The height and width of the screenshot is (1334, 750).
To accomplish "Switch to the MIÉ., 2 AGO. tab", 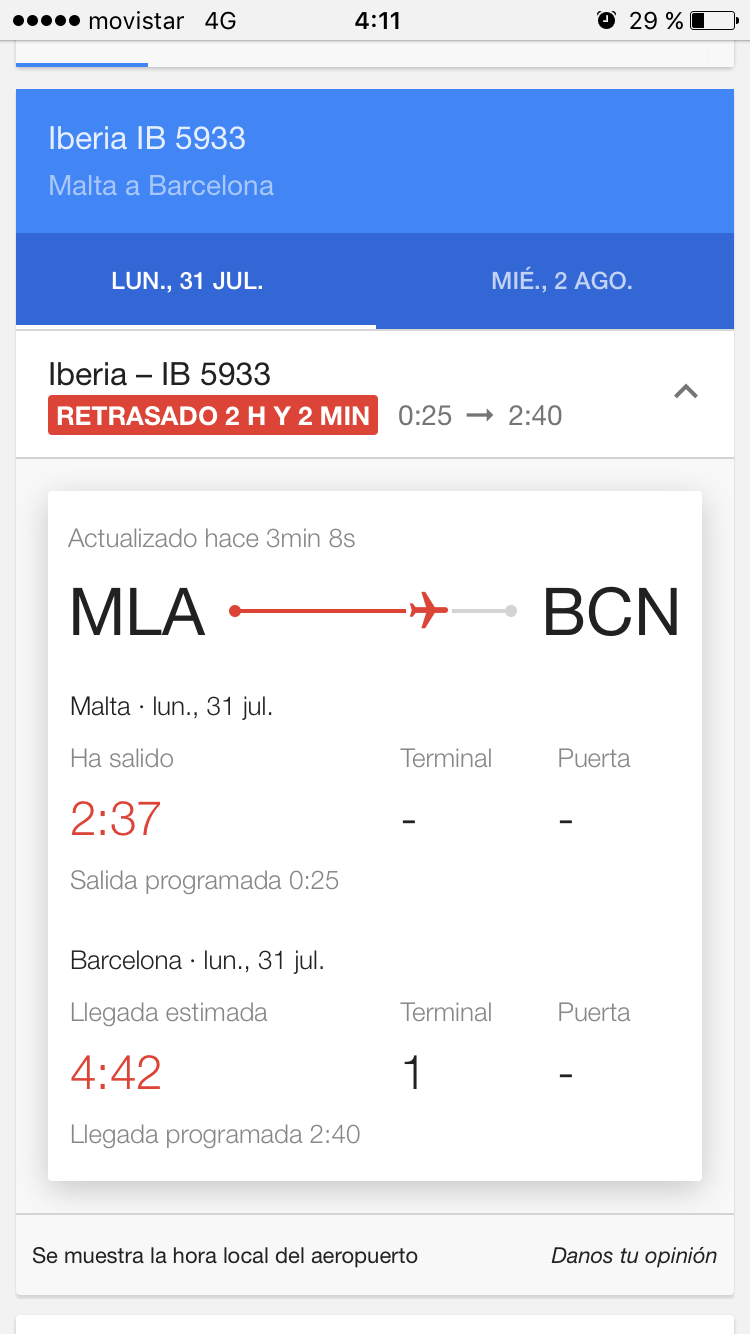I will (x=561, y=281).
